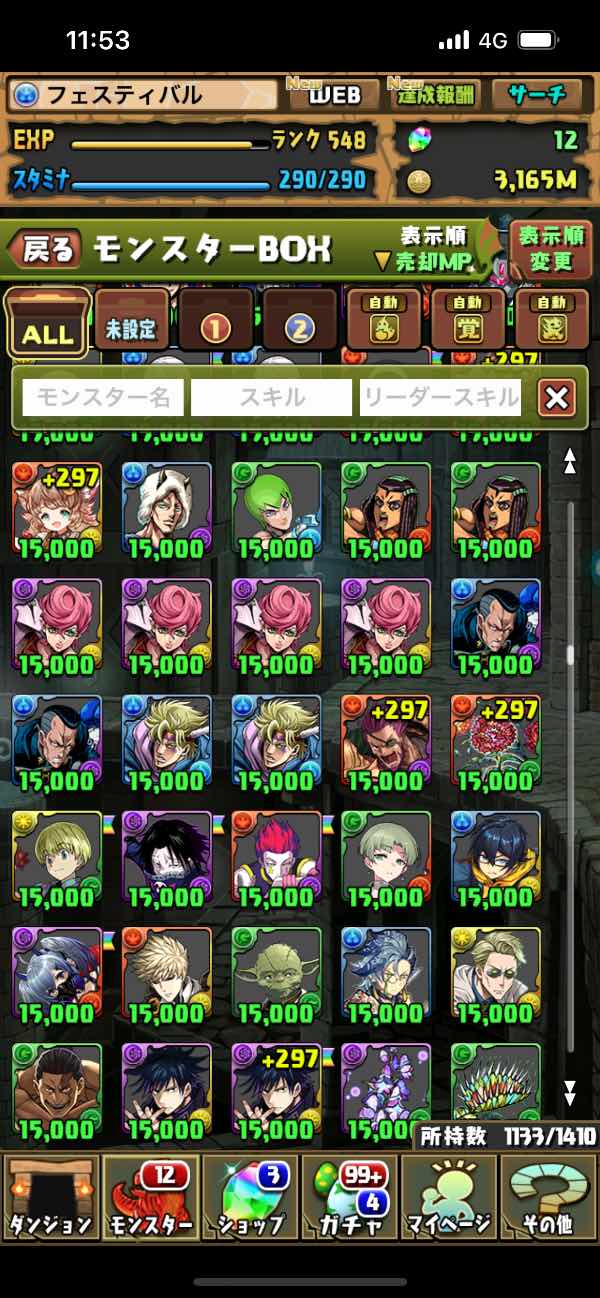Screen dimensions: 600x1298
Task: Focus the リーダースキル search field
Action: click(440, 398)
